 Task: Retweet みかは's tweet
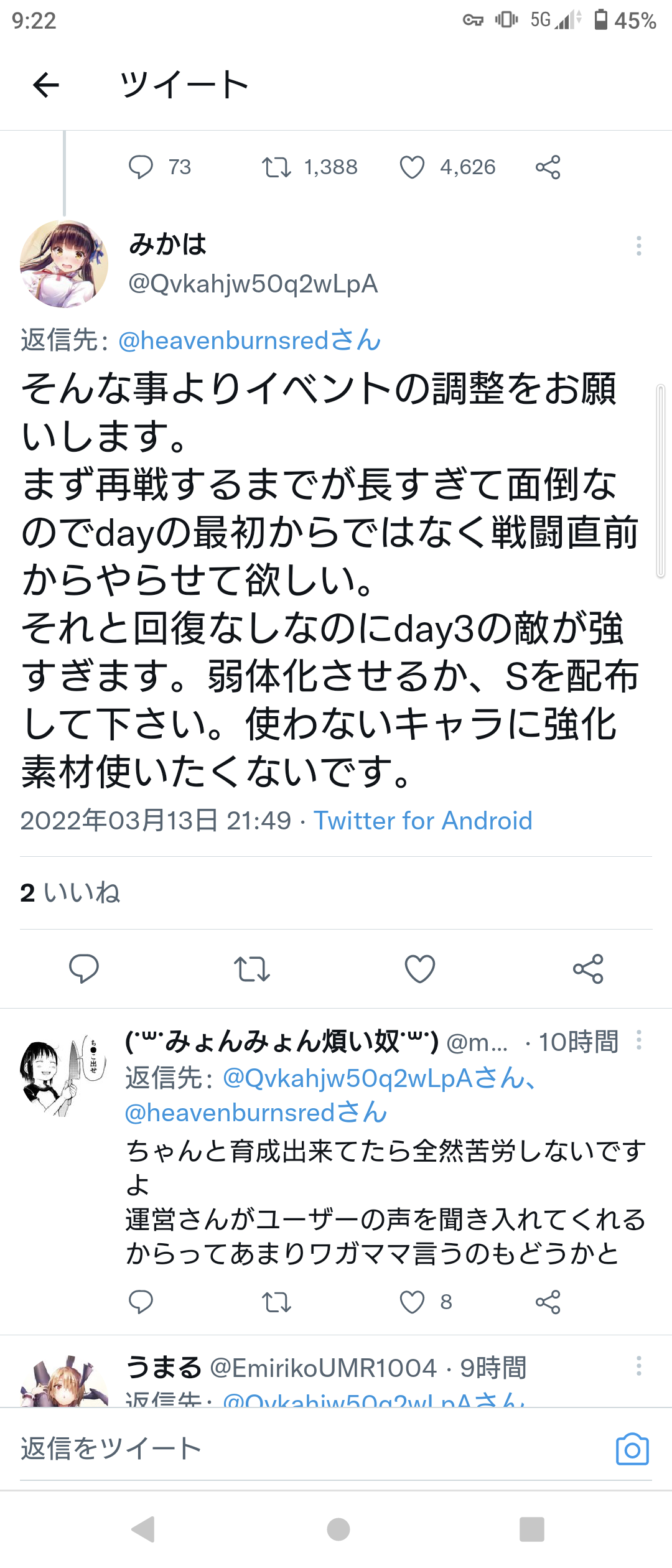point(252,969)
